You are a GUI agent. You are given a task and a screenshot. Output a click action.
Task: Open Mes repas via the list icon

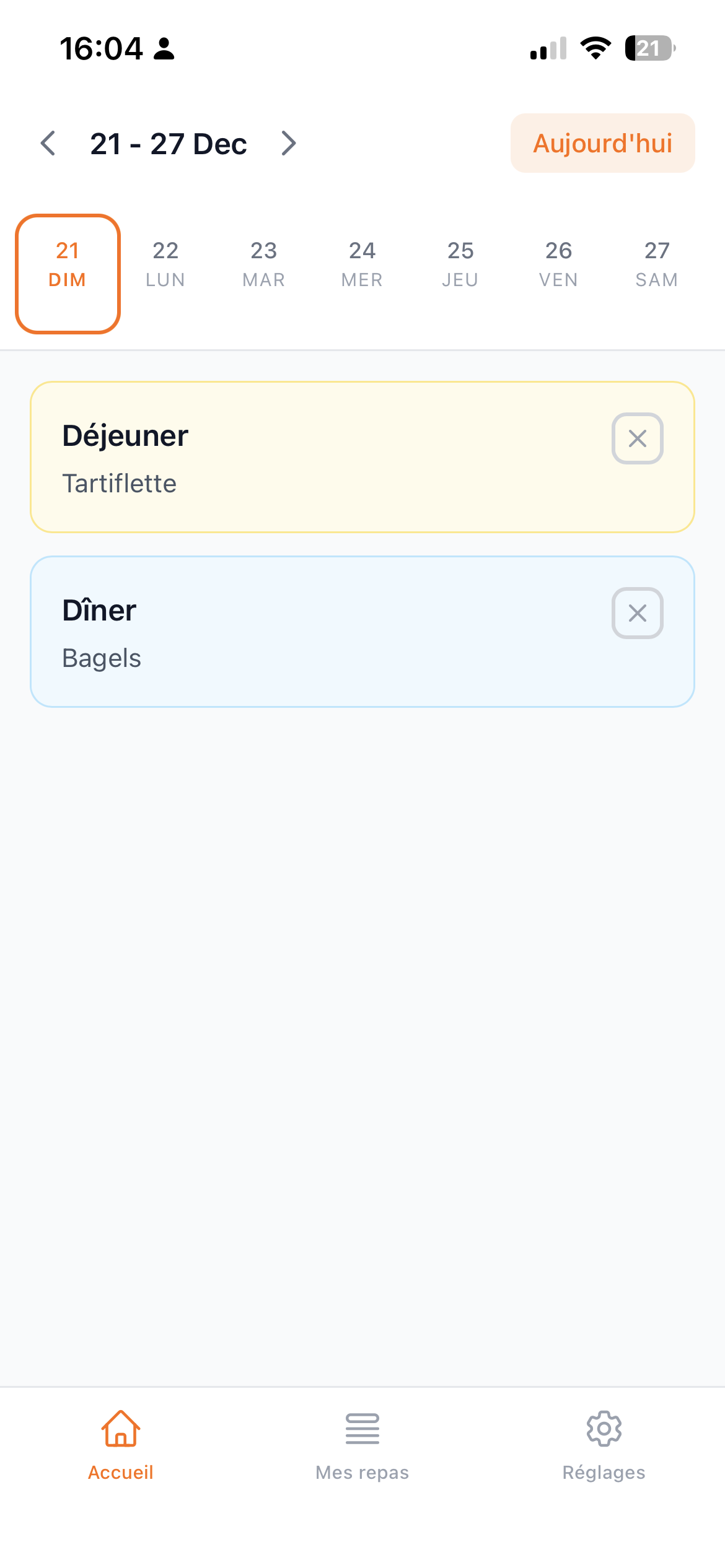362,1429
